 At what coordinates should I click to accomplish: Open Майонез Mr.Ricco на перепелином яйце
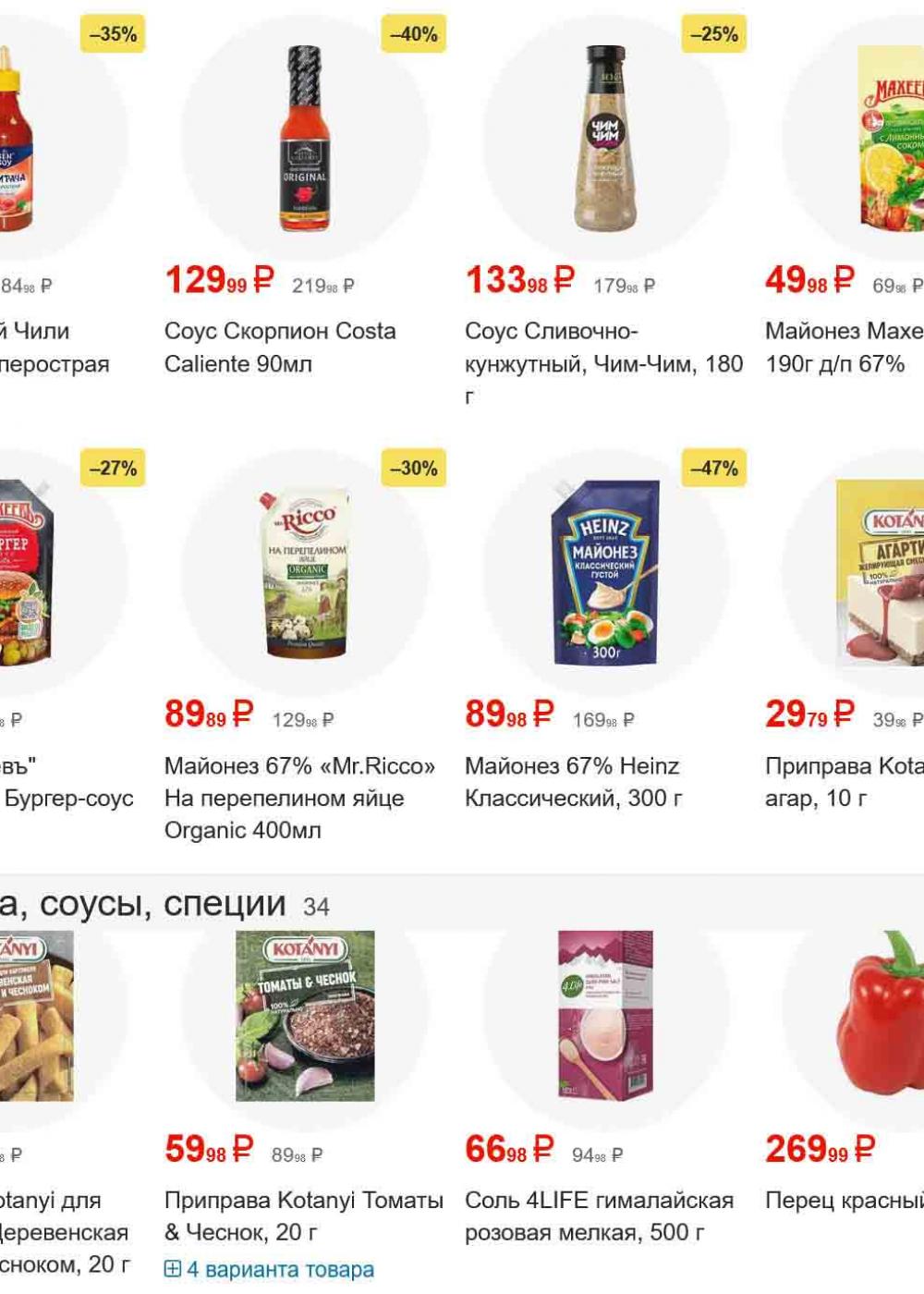298,797
